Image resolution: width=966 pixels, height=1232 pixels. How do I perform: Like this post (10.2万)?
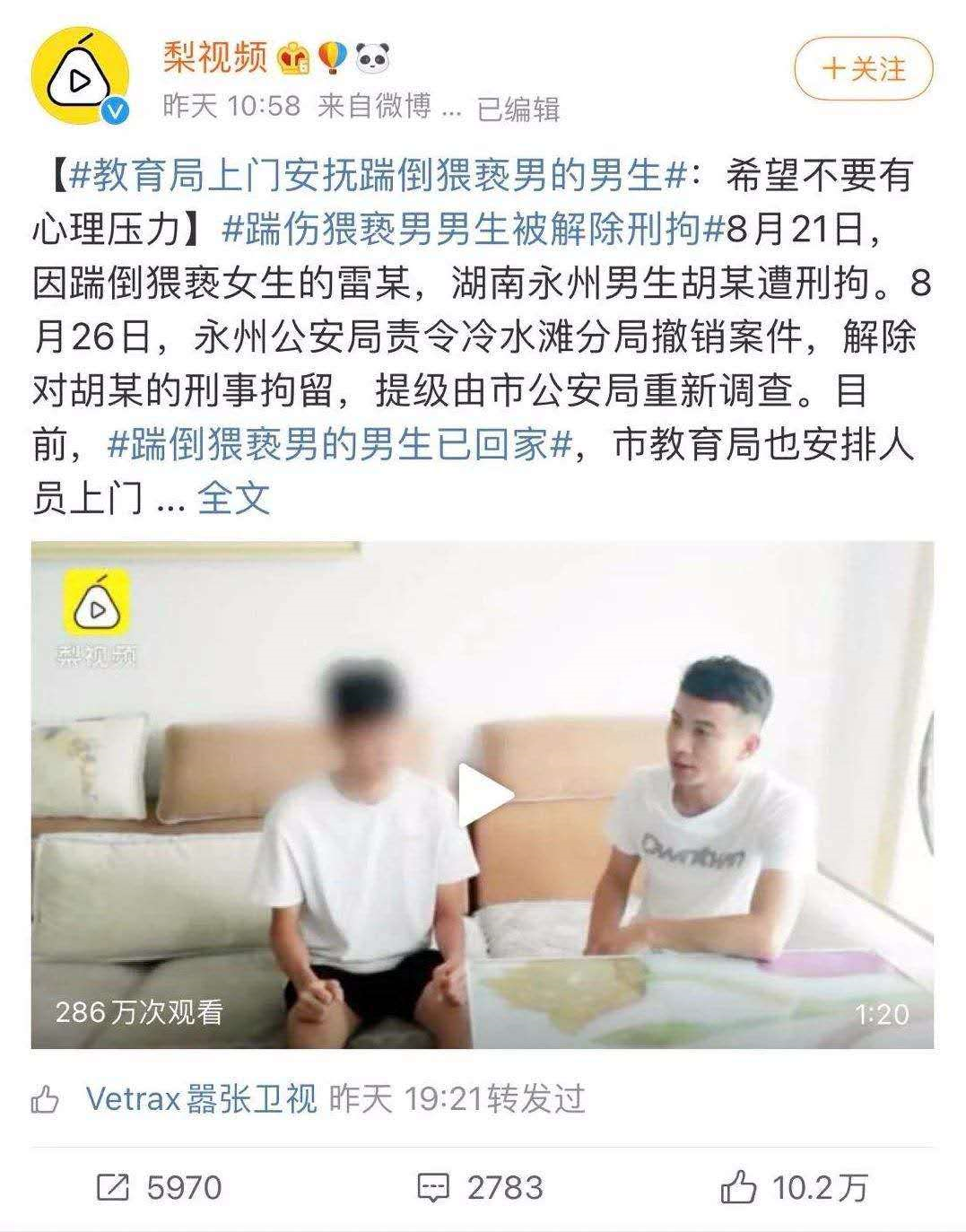pos(795,1188)
